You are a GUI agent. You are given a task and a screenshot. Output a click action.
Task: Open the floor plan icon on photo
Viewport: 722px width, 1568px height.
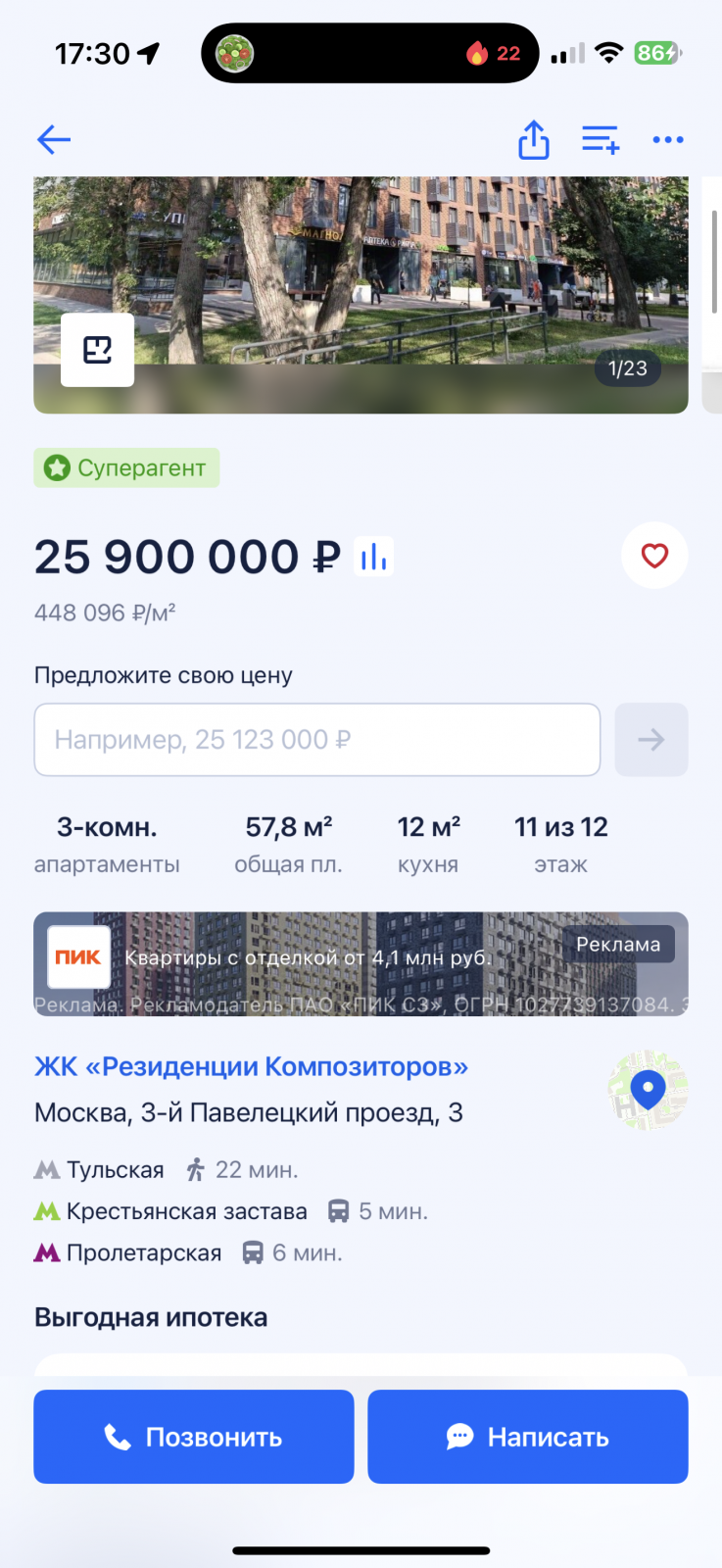(98, 350)
